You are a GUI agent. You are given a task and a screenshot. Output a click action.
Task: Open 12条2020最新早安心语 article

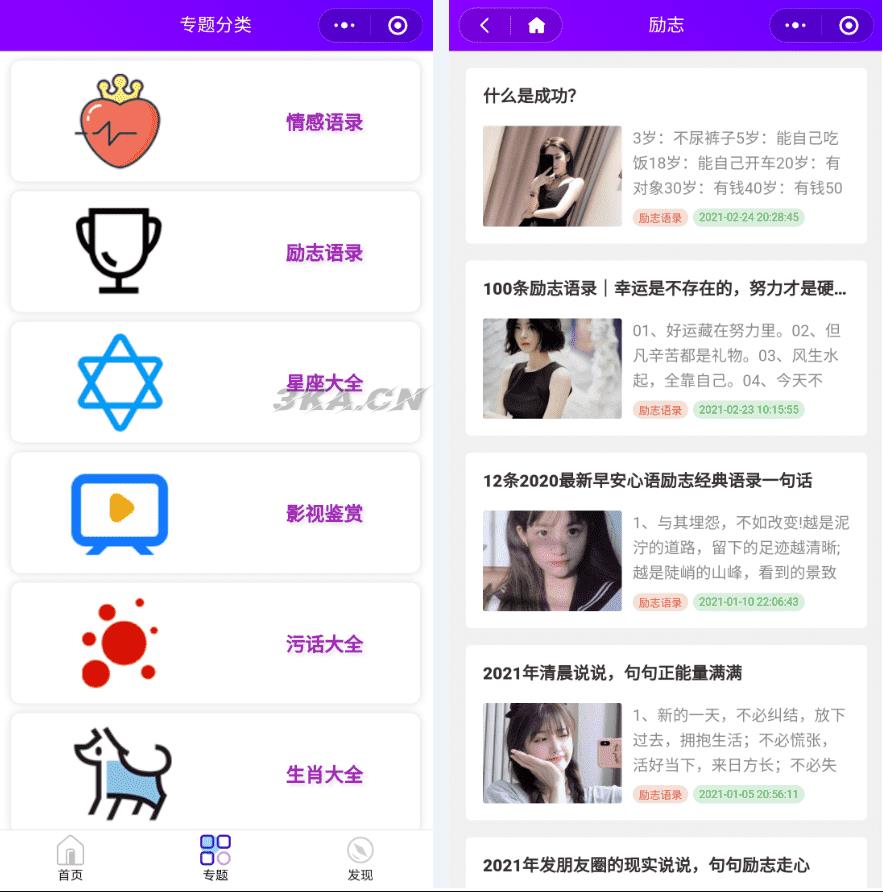(666, 540)
